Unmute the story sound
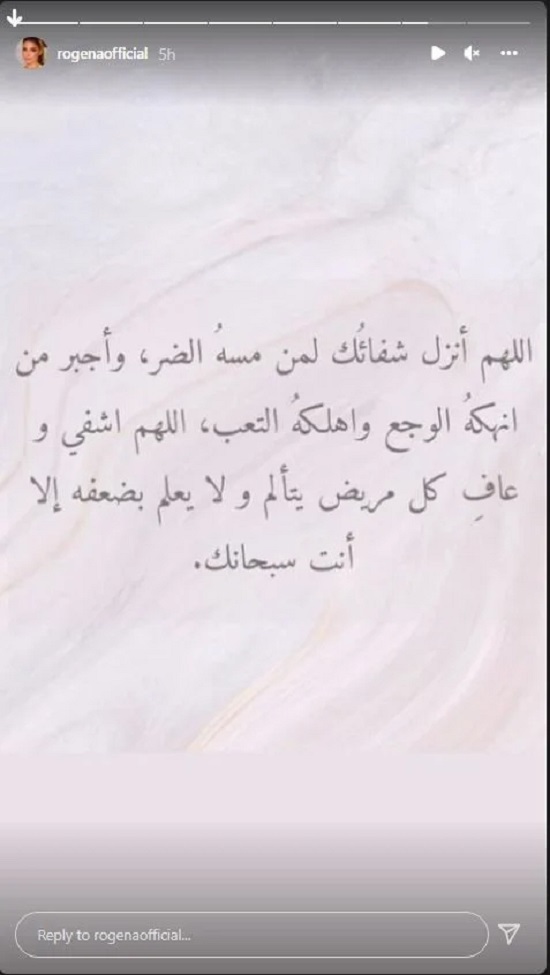Screen dimensions: 550x975 (472, 54)
